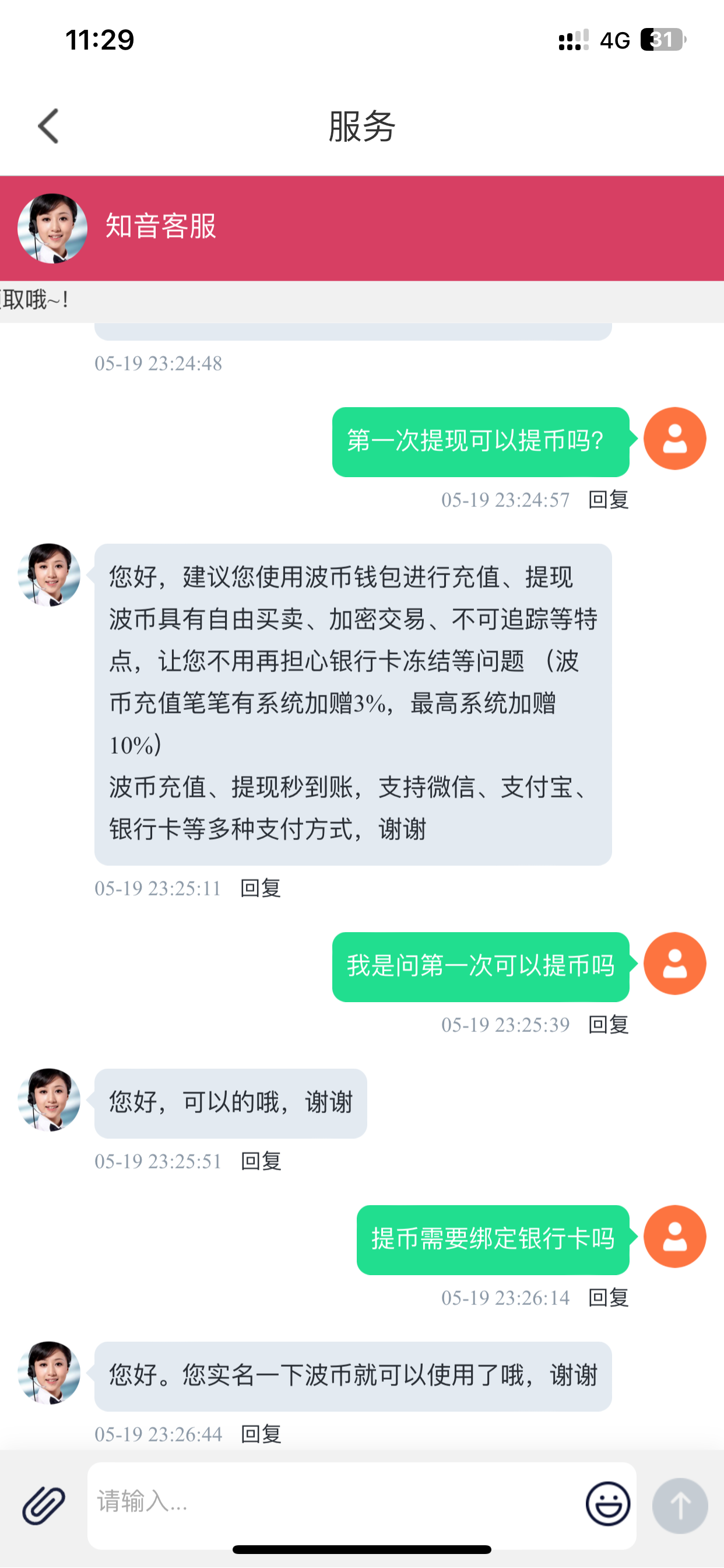This screenshot has width=724, height=1568.
Task: Reply to the 23:26:44 message
Action: (x=261, y=1433)
